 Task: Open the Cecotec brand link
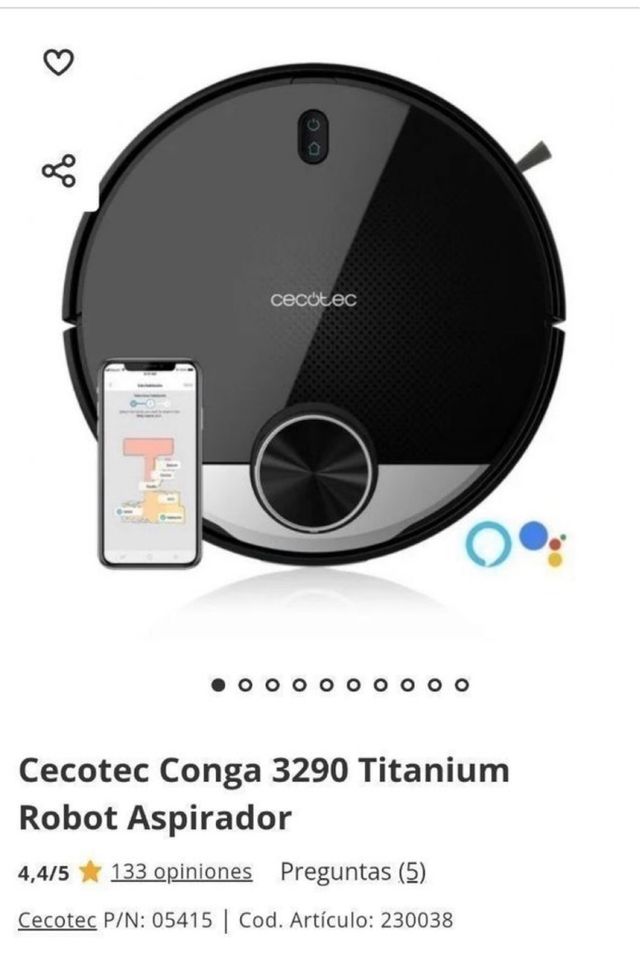coord(57,920)
